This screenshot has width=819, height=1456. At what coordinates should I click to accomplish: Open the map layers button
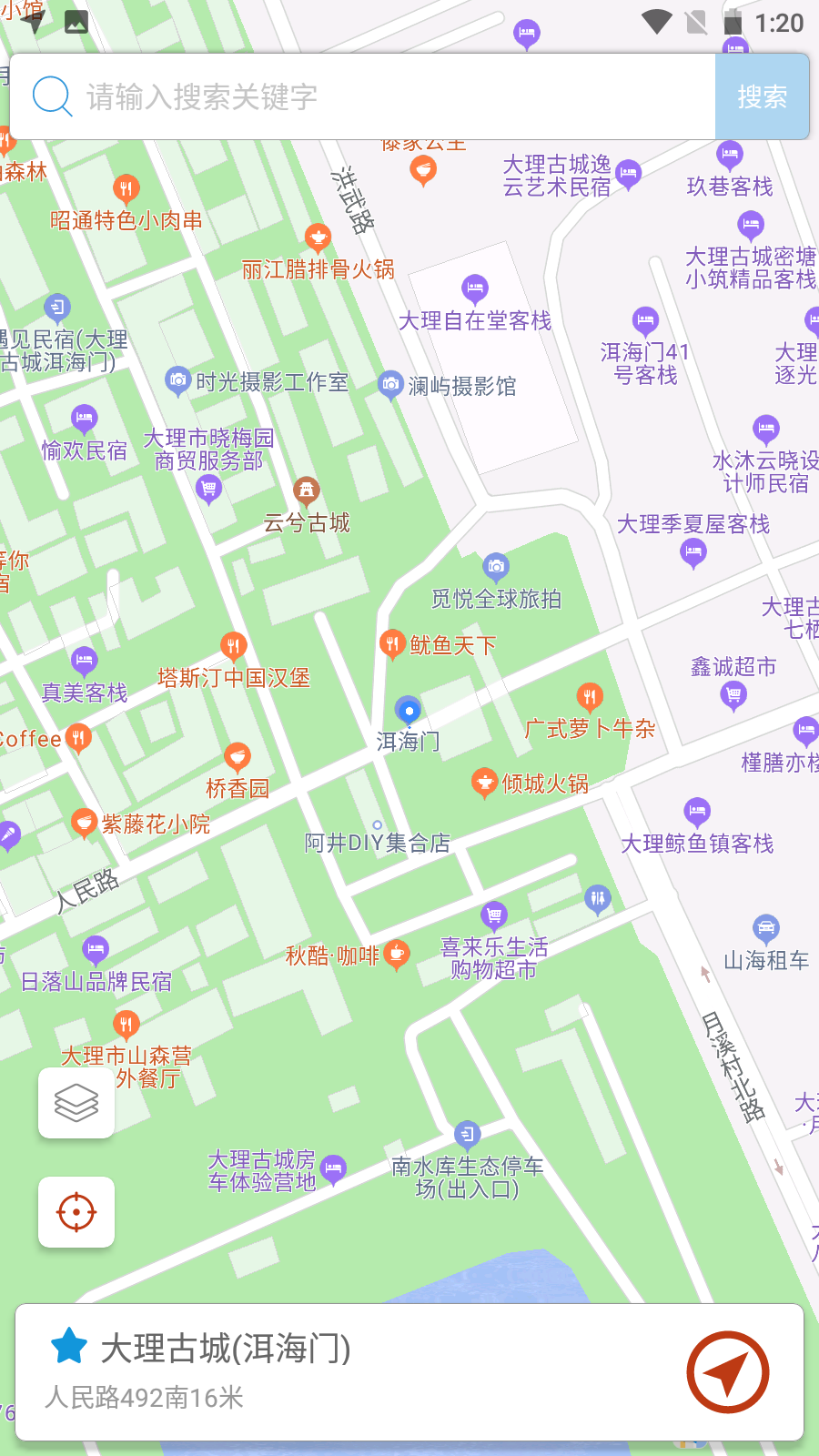tap(76, 1103)
